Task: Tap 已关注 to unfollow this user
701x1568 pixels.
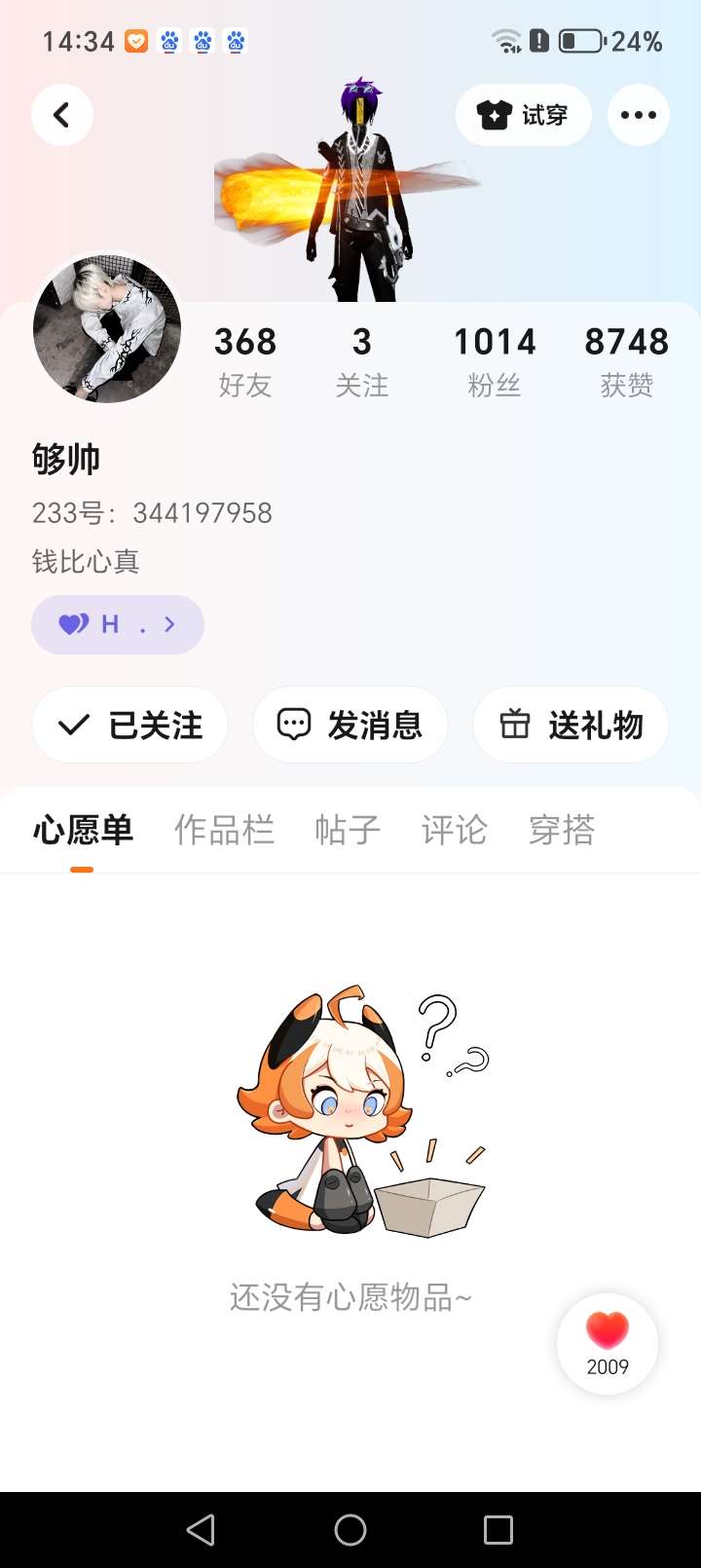Action: pyautogui.click(x=130, y=725)
